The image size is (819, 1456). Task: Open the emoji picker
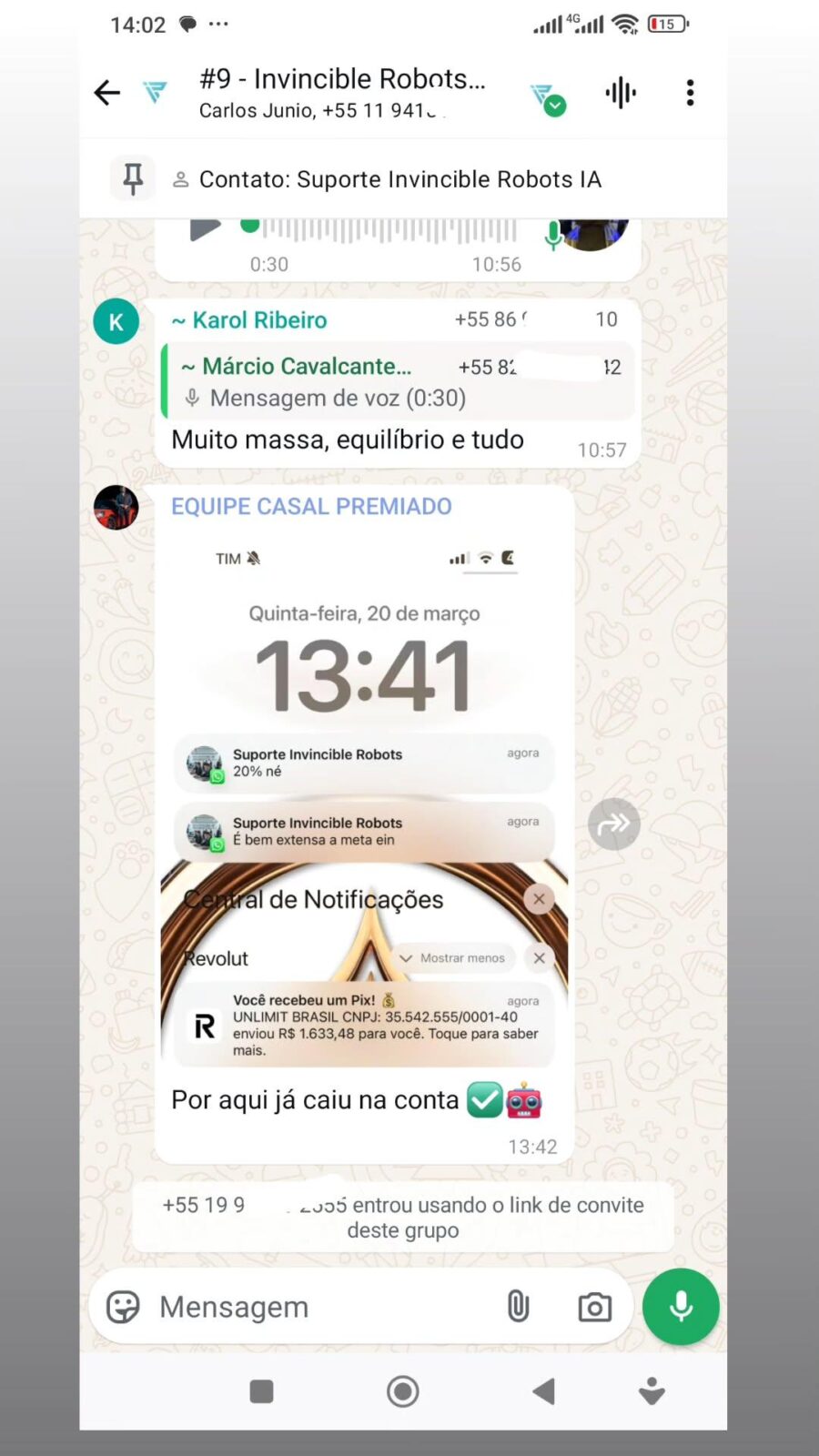tap(123, 1308)
